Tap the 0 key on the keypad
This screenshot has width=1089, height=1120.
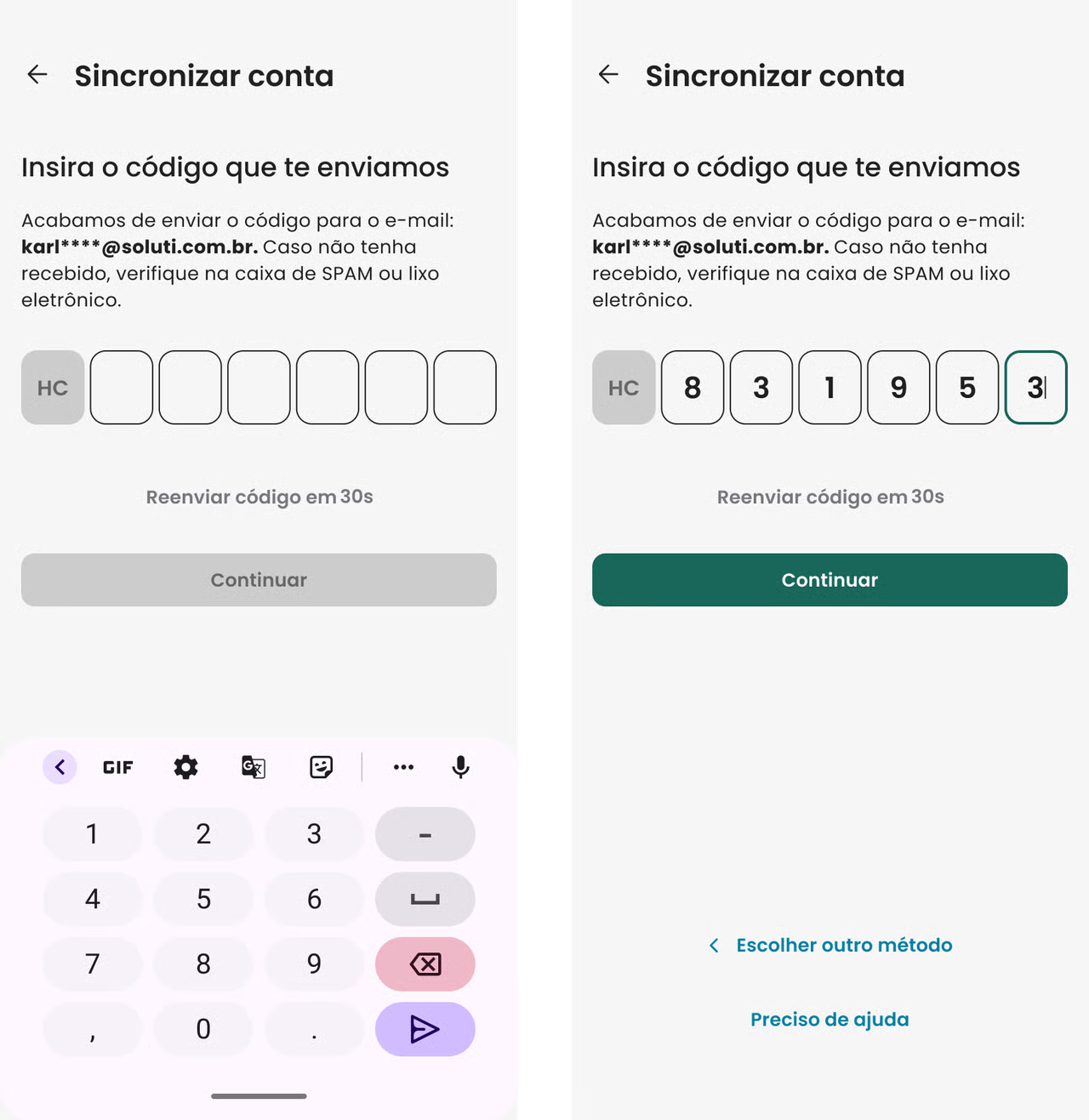click(x=203, y=1029)
